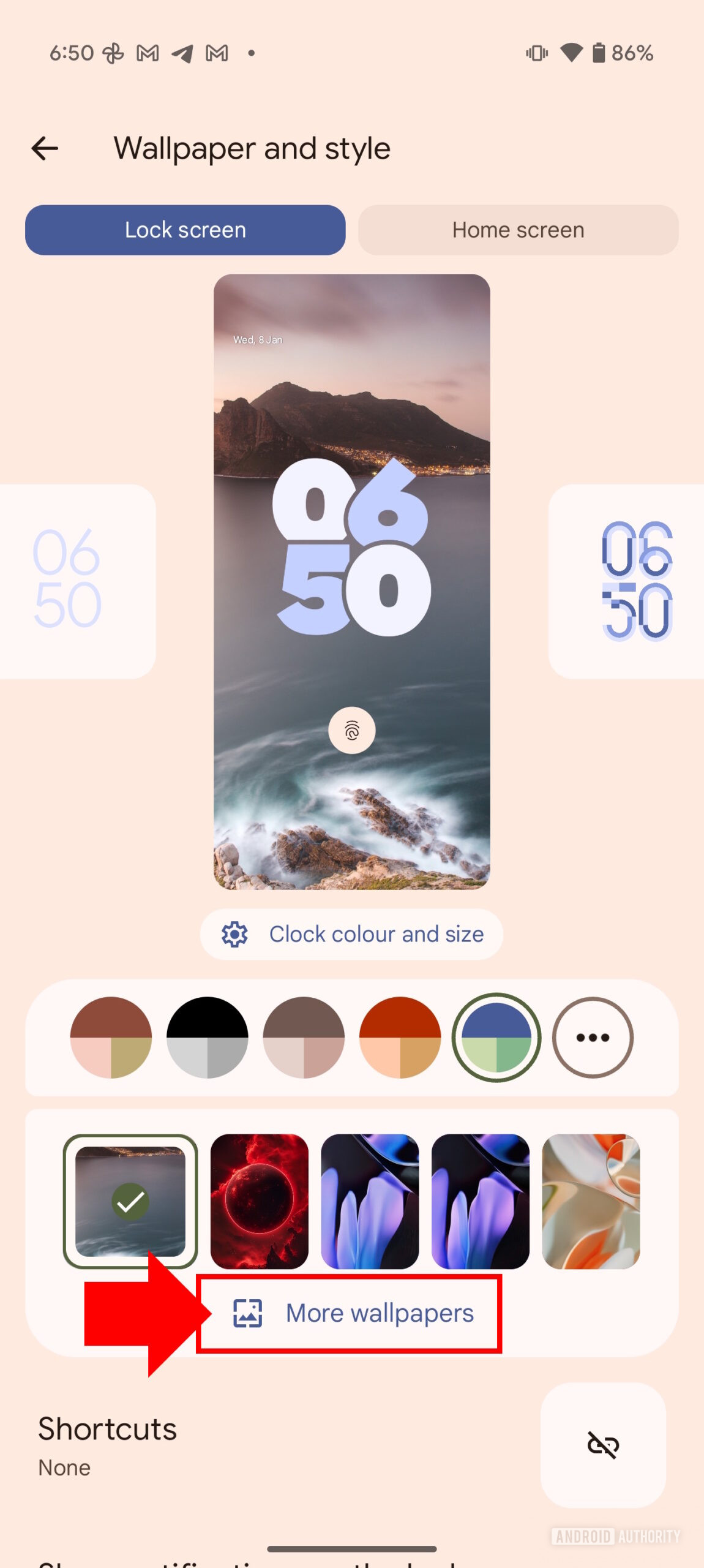Go back using the arrow
The image size is (704, 1568).
pyautogui.click(x=45, y=148)
